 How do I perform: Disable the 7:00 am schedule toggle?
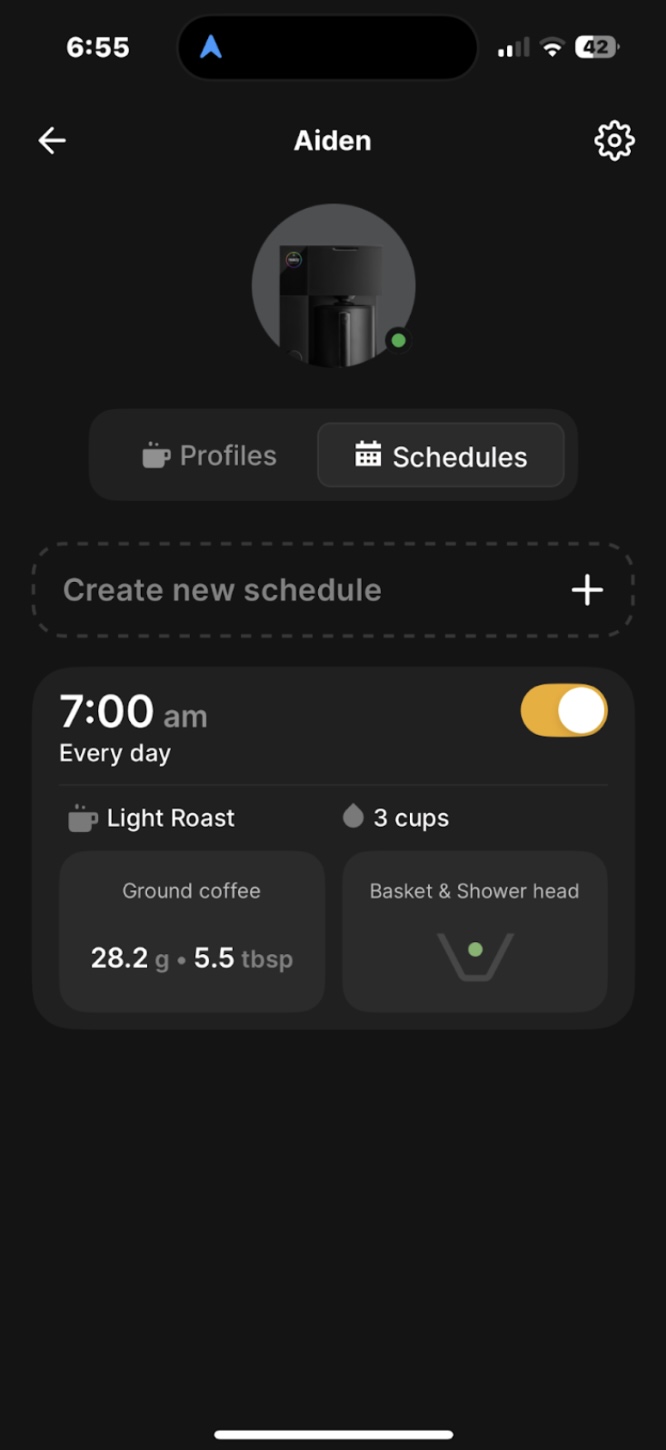(x=564, y=711)
